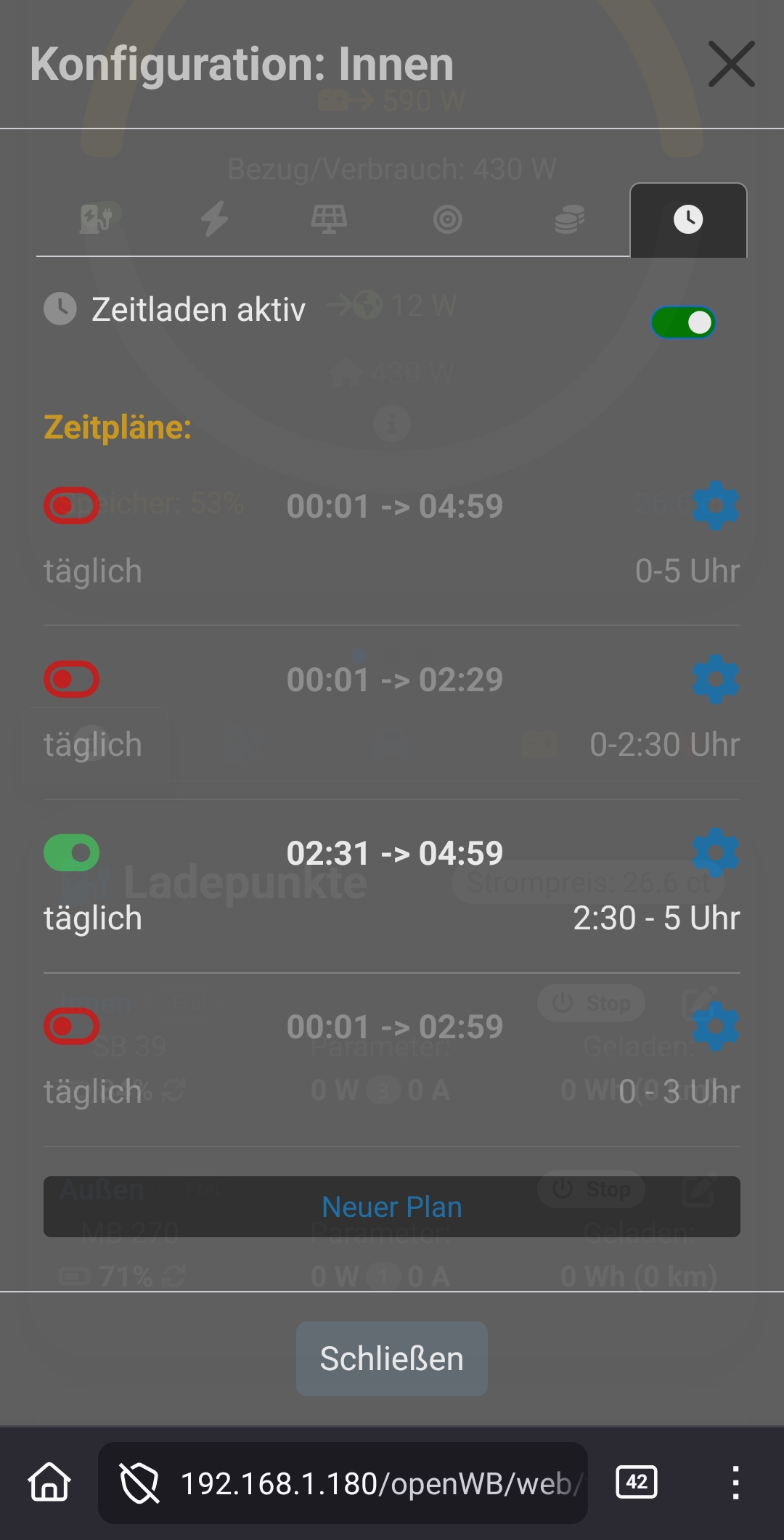Activate the 00:01 -> 02:59 schedule

[x=71, y=1026]
